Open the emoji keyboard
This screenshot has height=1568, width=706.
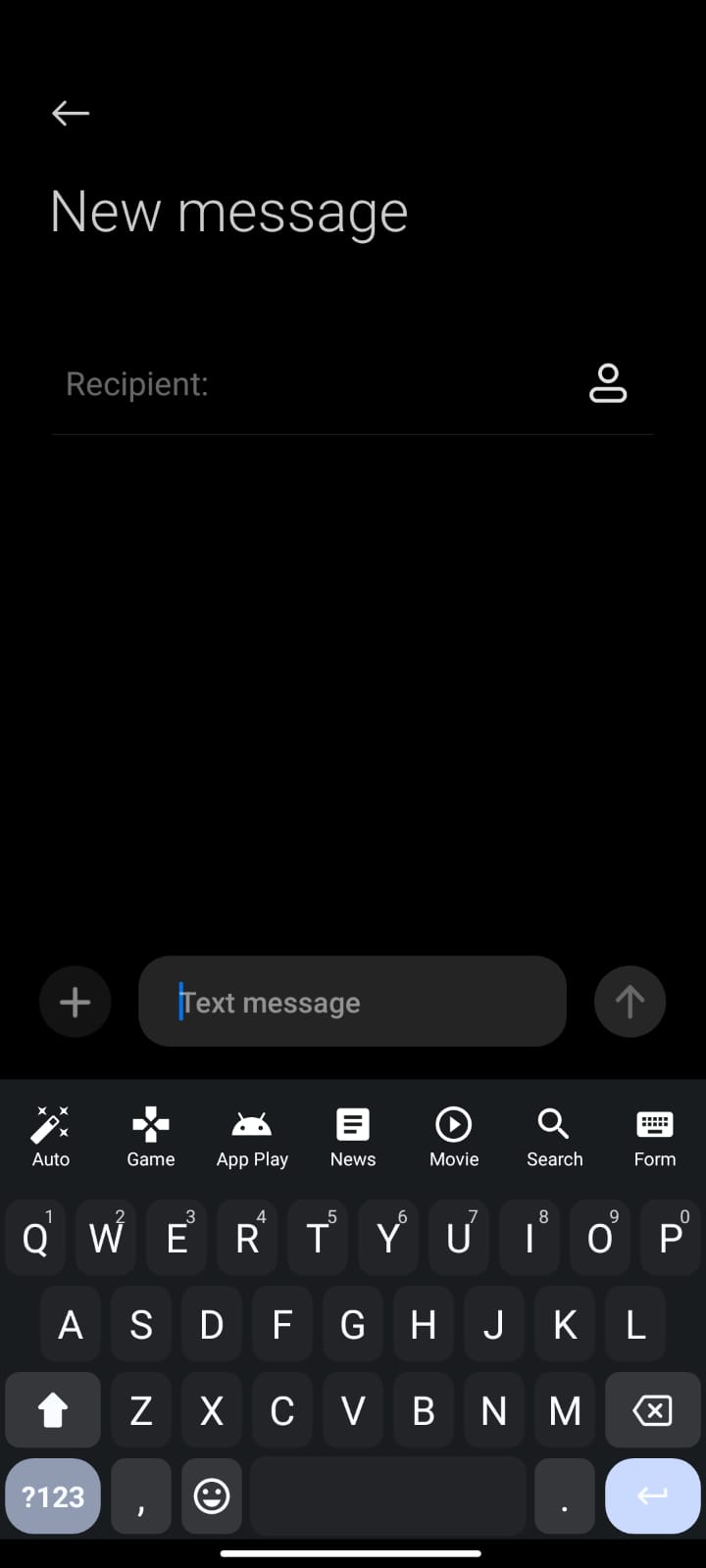pos(212,1496)
